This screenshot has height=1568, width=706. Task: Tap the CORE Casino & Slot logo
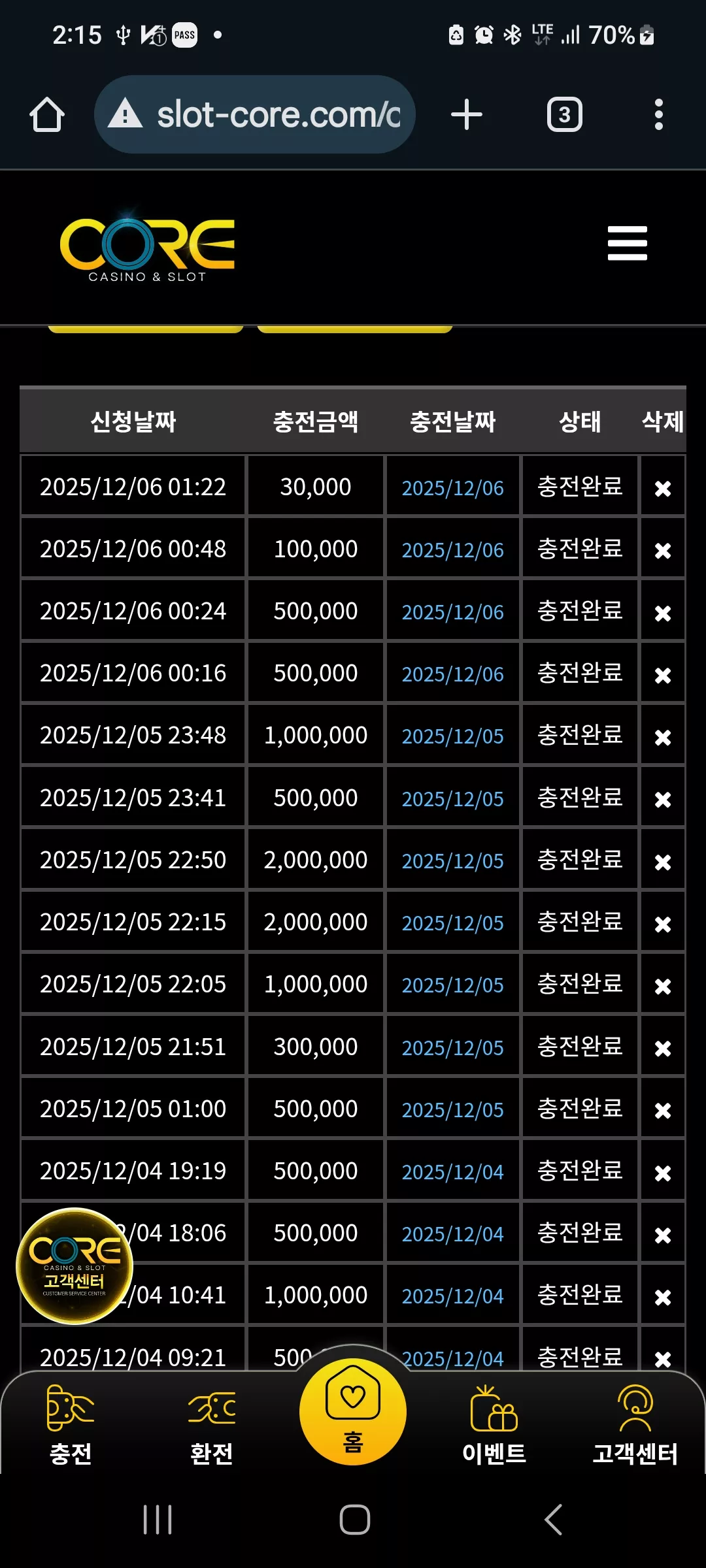(x=147, y=246)
